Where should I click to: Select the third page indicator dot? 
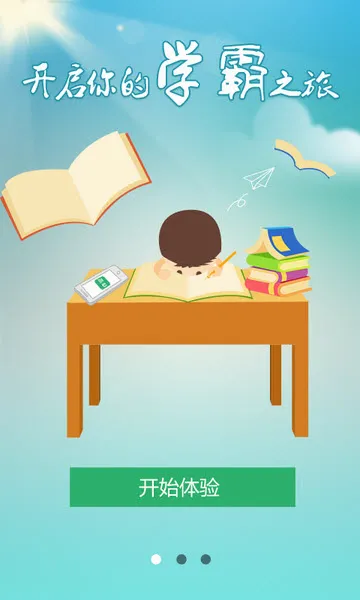pyautogui.click(x=206, y=559)
